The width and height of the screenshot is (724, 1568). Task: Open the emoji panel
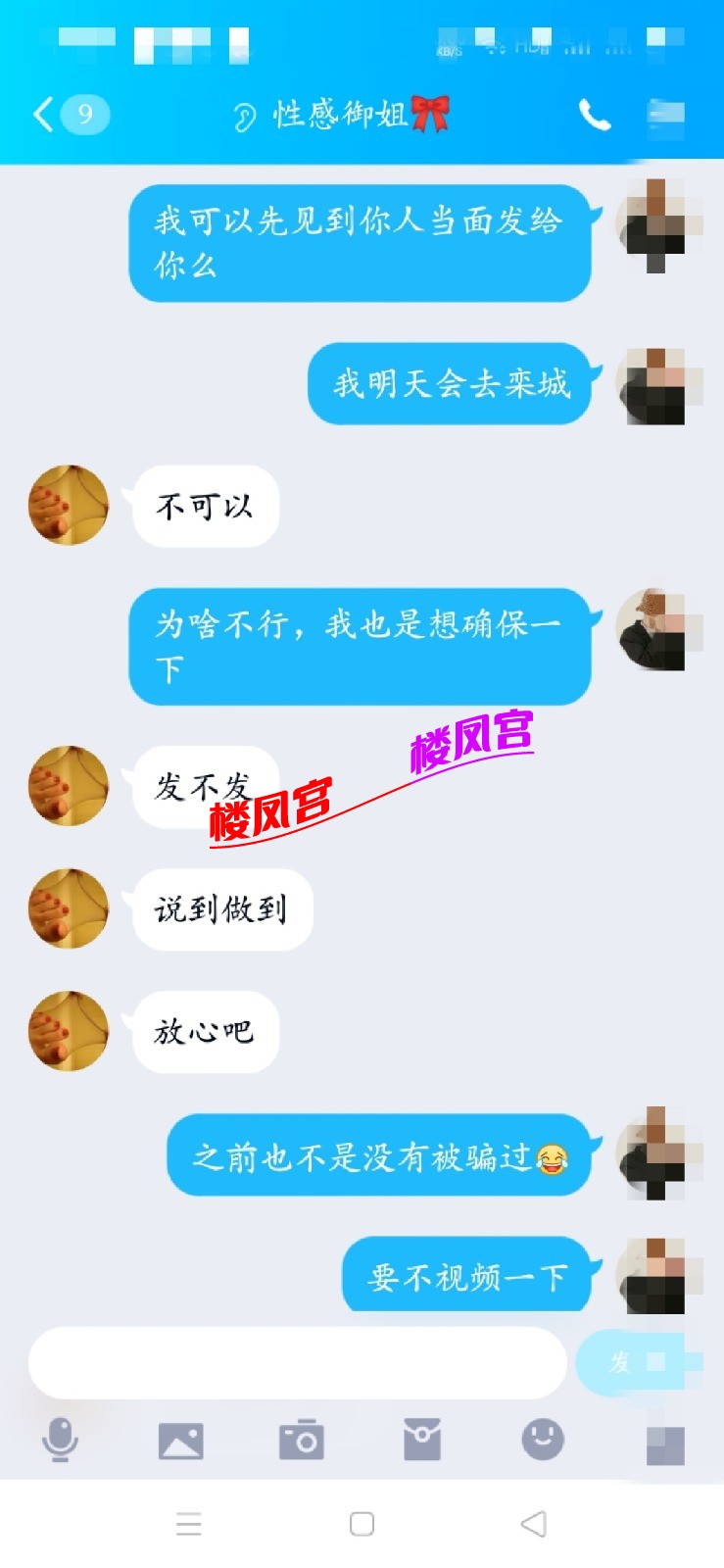542,1440
